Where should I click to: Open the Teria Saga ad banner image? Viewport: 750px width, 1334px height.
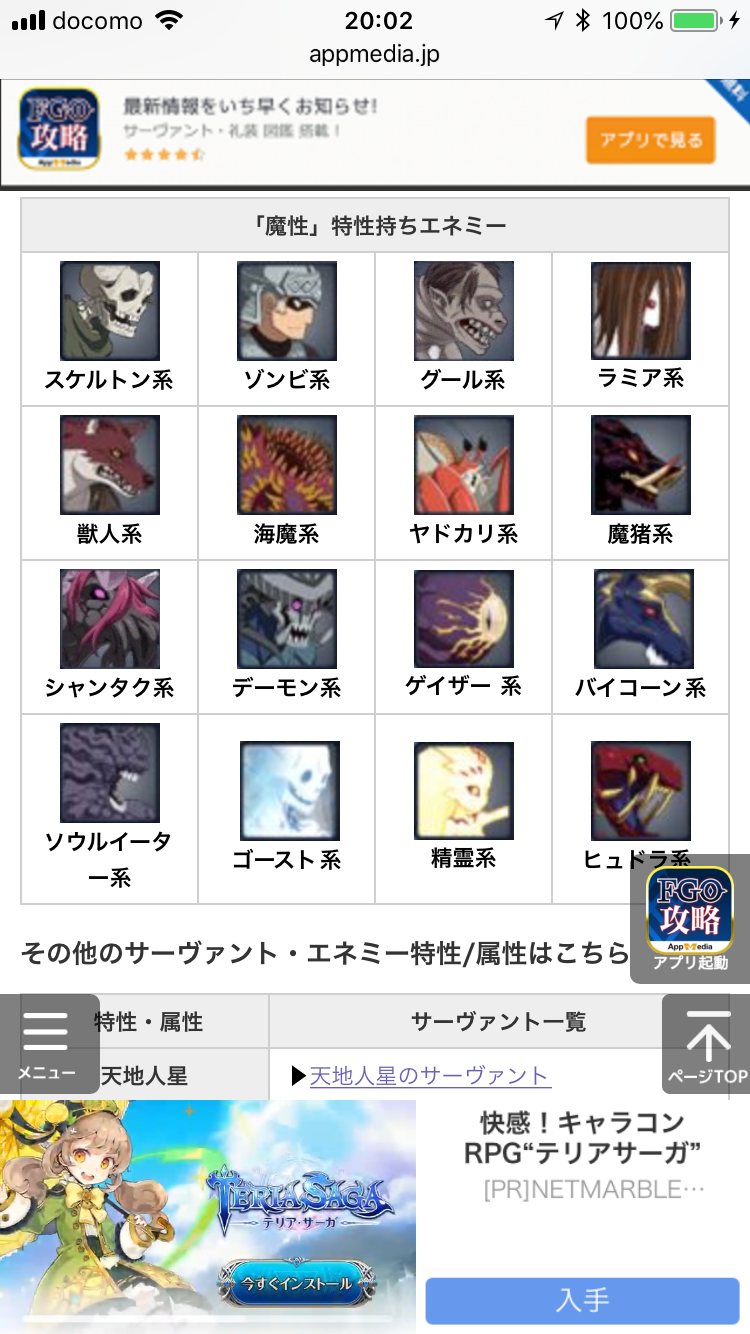coord(208,1216)
